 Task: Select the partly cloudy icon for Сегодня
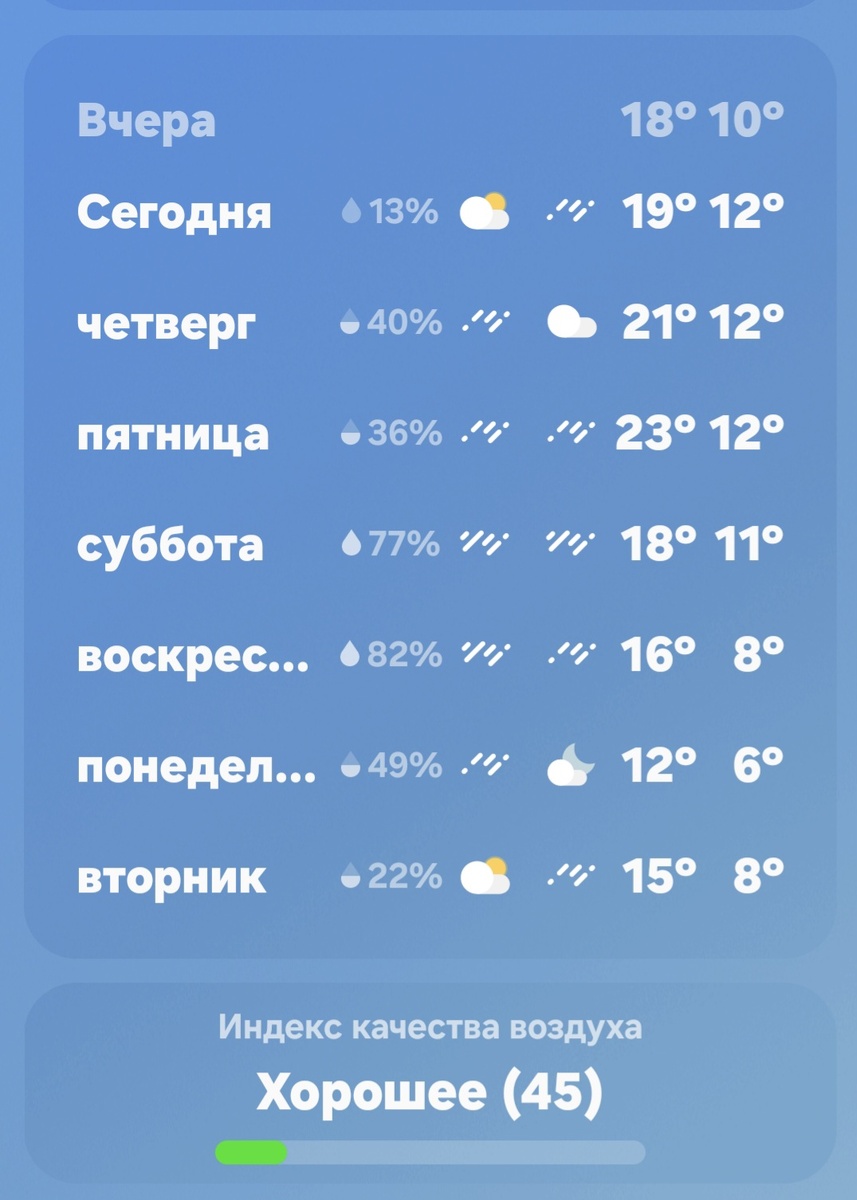[x=483, y=212]
